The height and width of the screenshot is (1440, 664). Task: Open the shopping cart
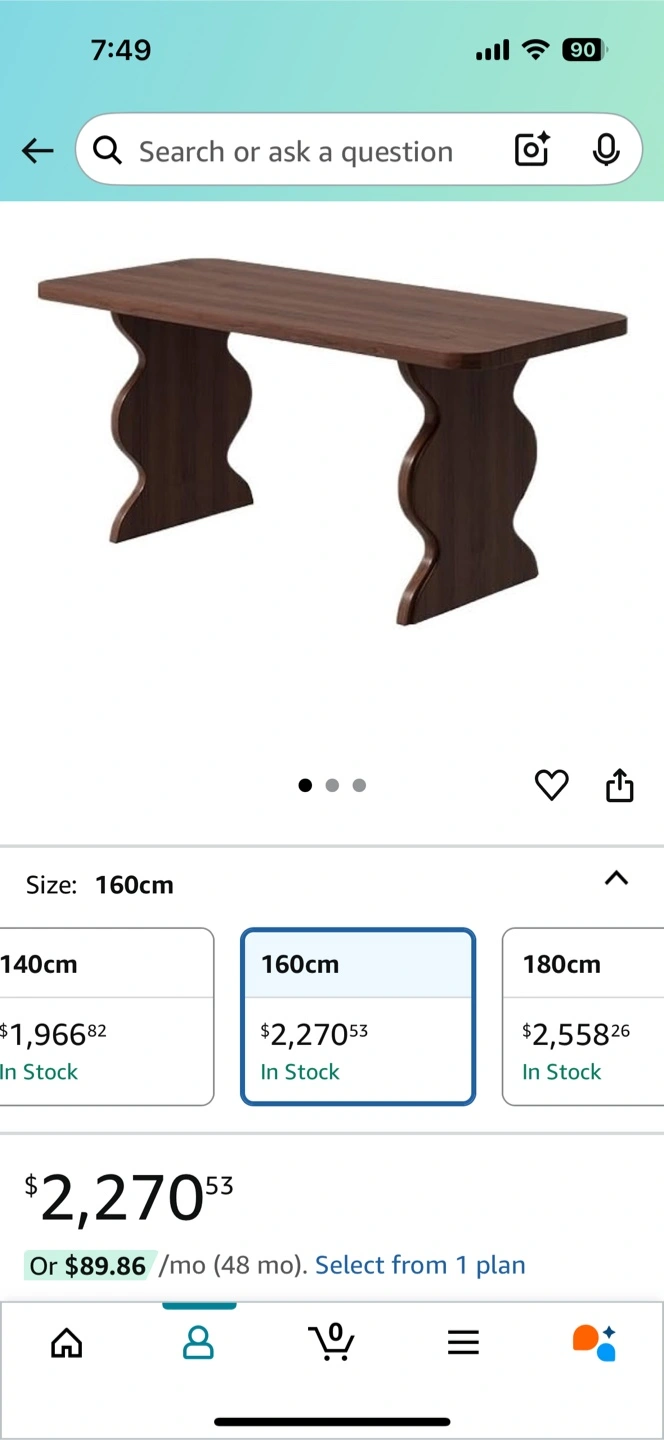[331, 1342]
